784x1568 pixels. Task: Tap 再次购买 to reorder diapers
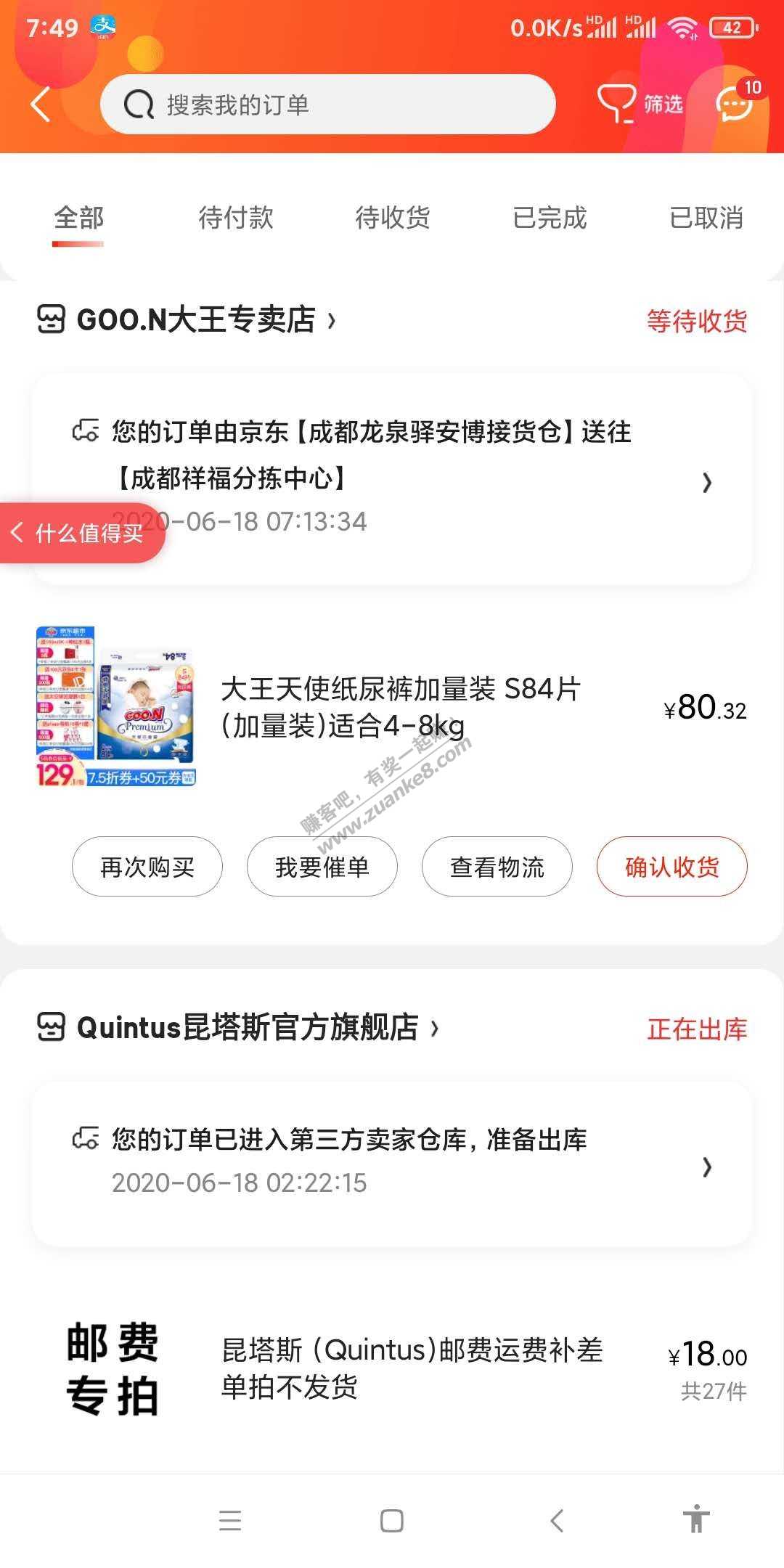point(147,867)
